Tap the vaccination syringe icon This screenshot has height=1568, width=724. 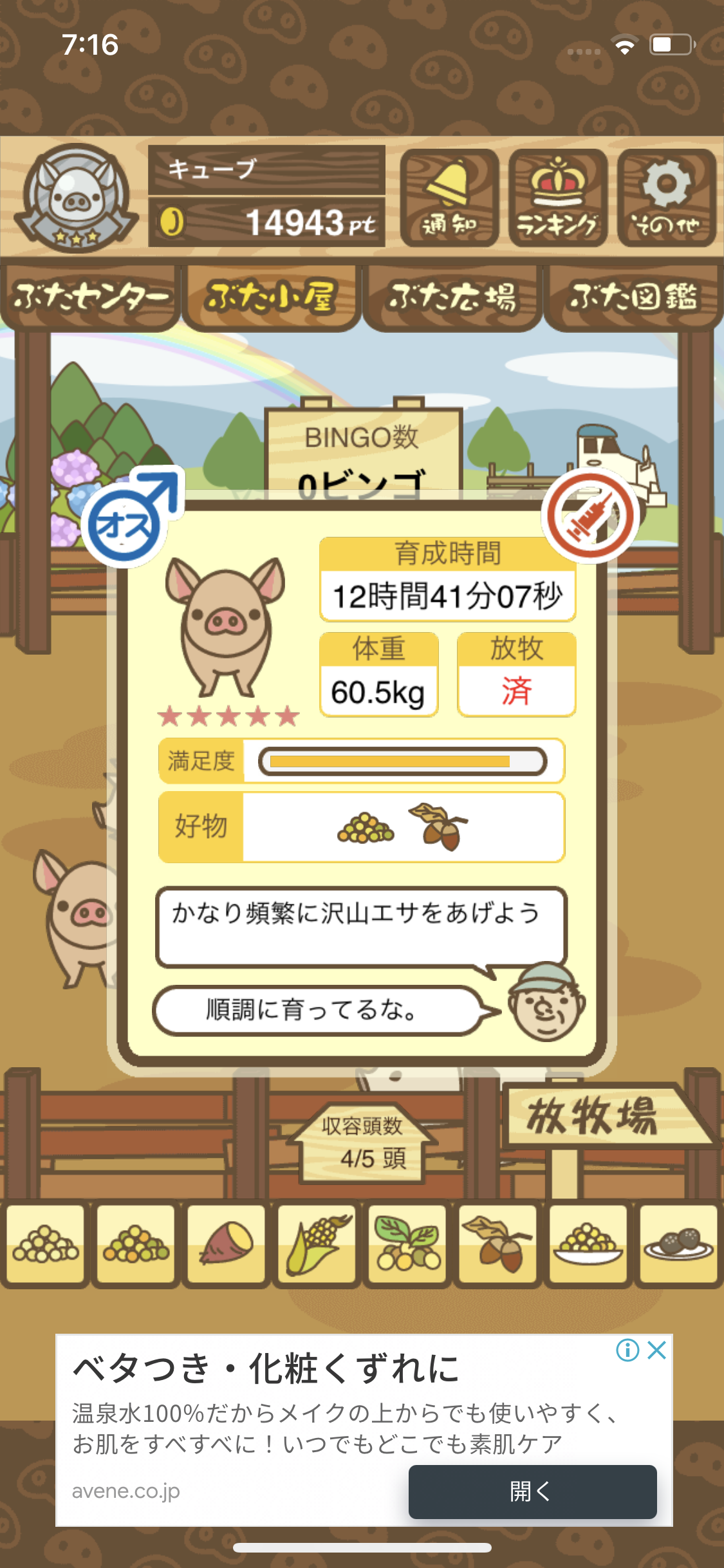click(x=590, y=516)
